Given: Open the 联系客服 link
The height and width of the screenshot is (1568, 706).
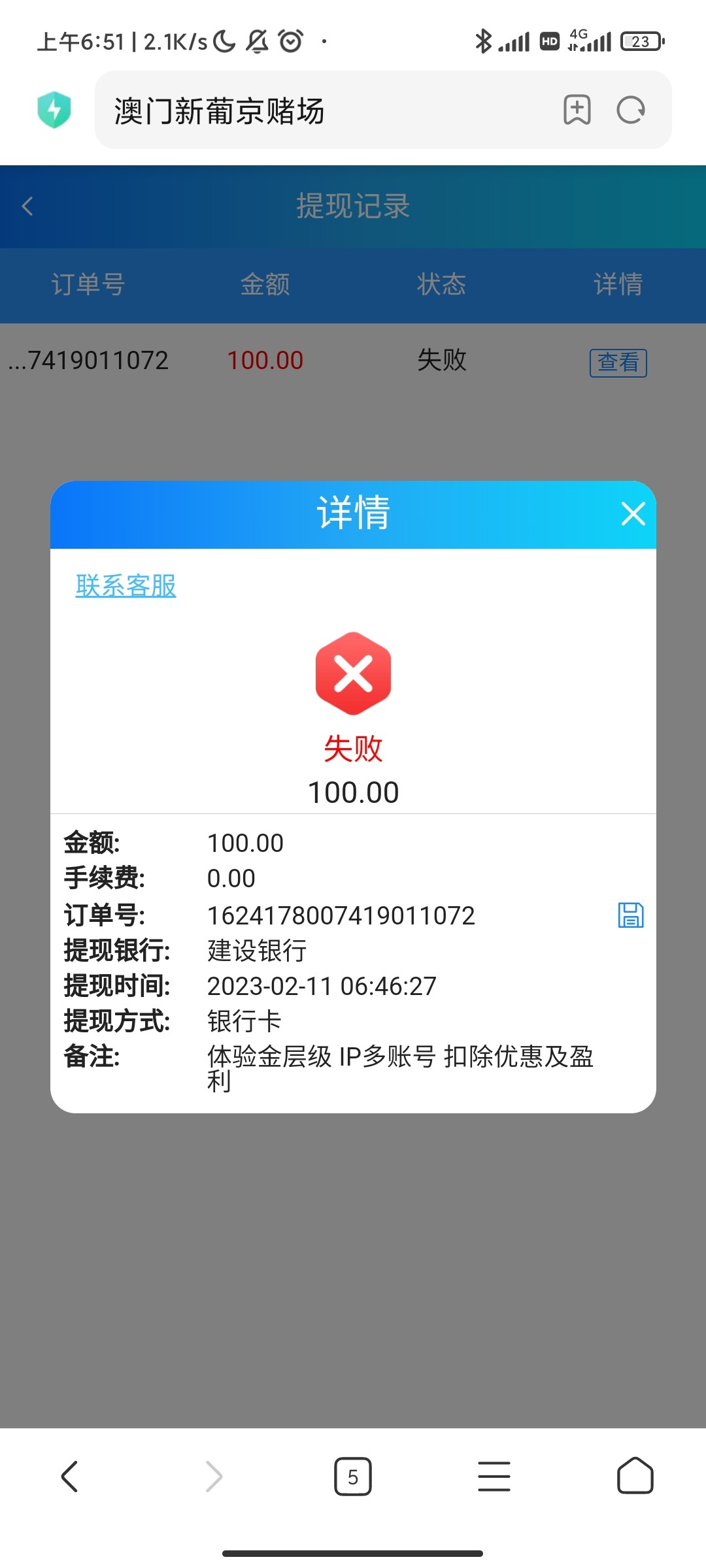Looking at the screenshot, I should coord(126,586).
